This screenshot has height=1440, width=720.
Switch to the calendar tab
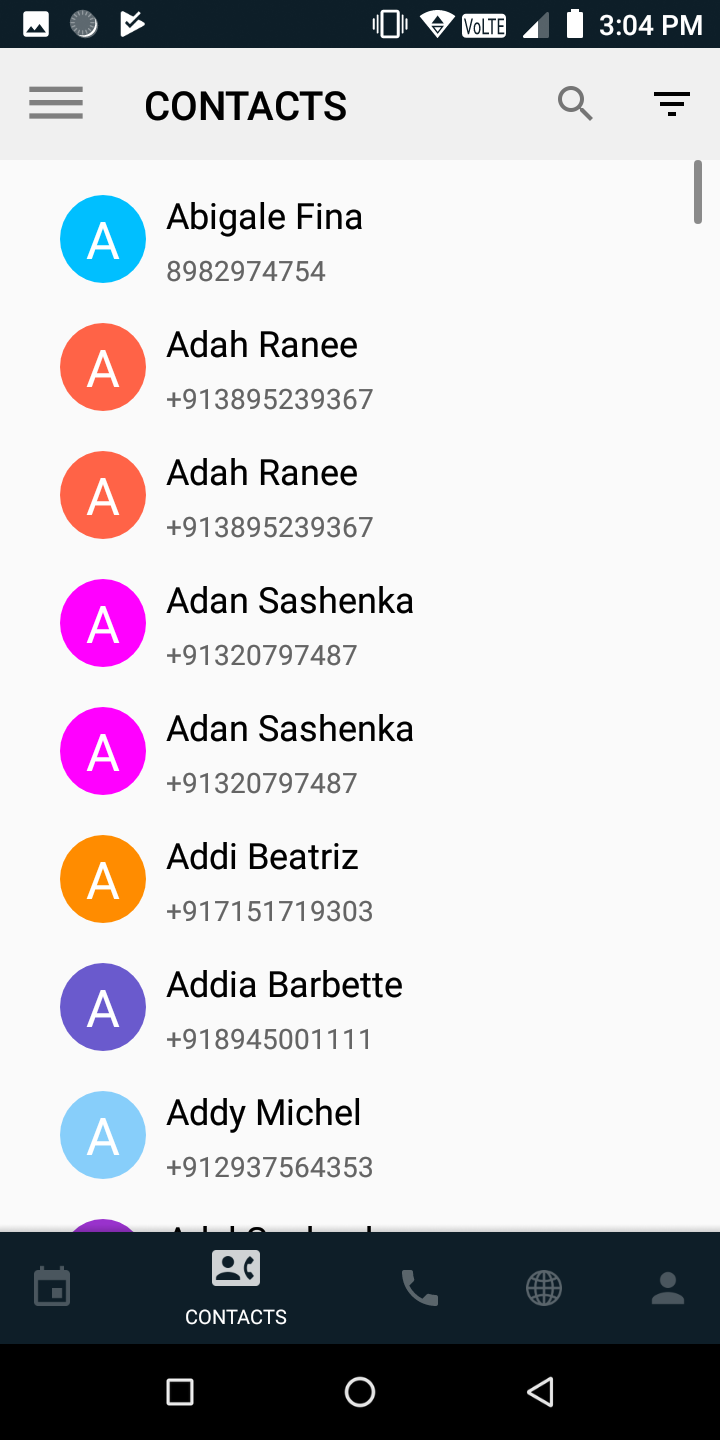pyautogui.click(x=52, y=1287)
